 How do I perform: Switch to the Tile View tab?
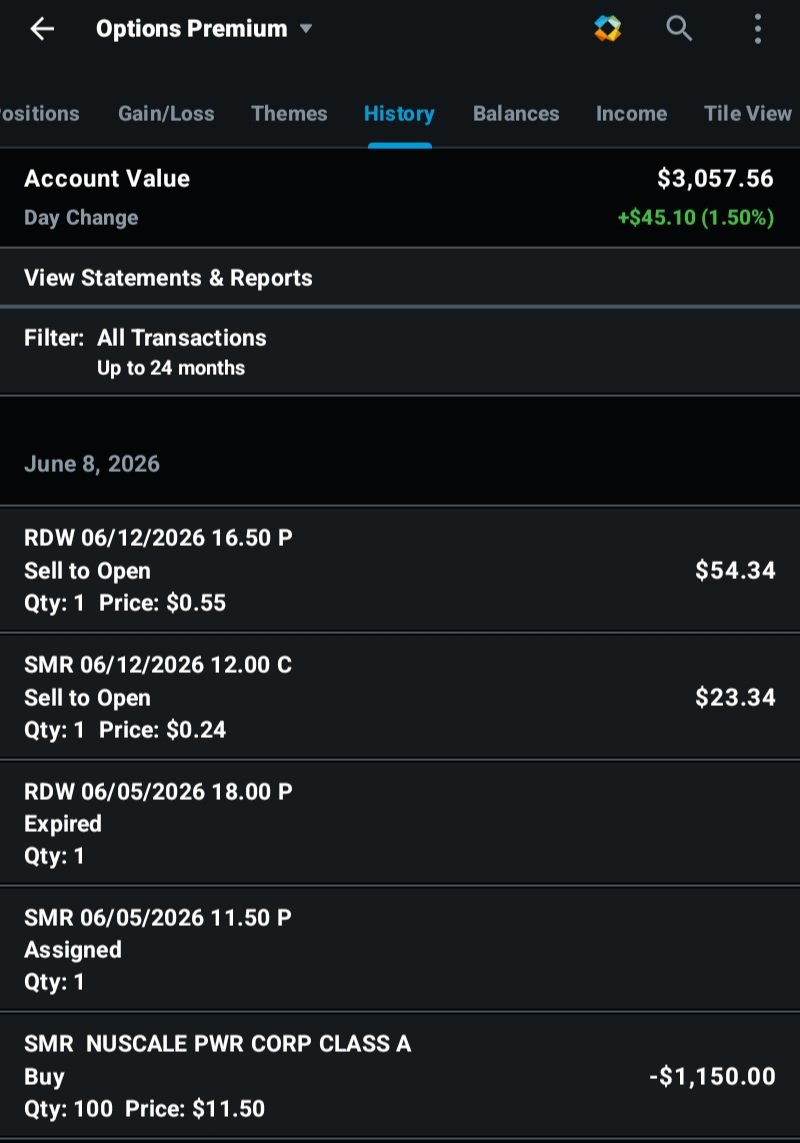pos(747,114)
